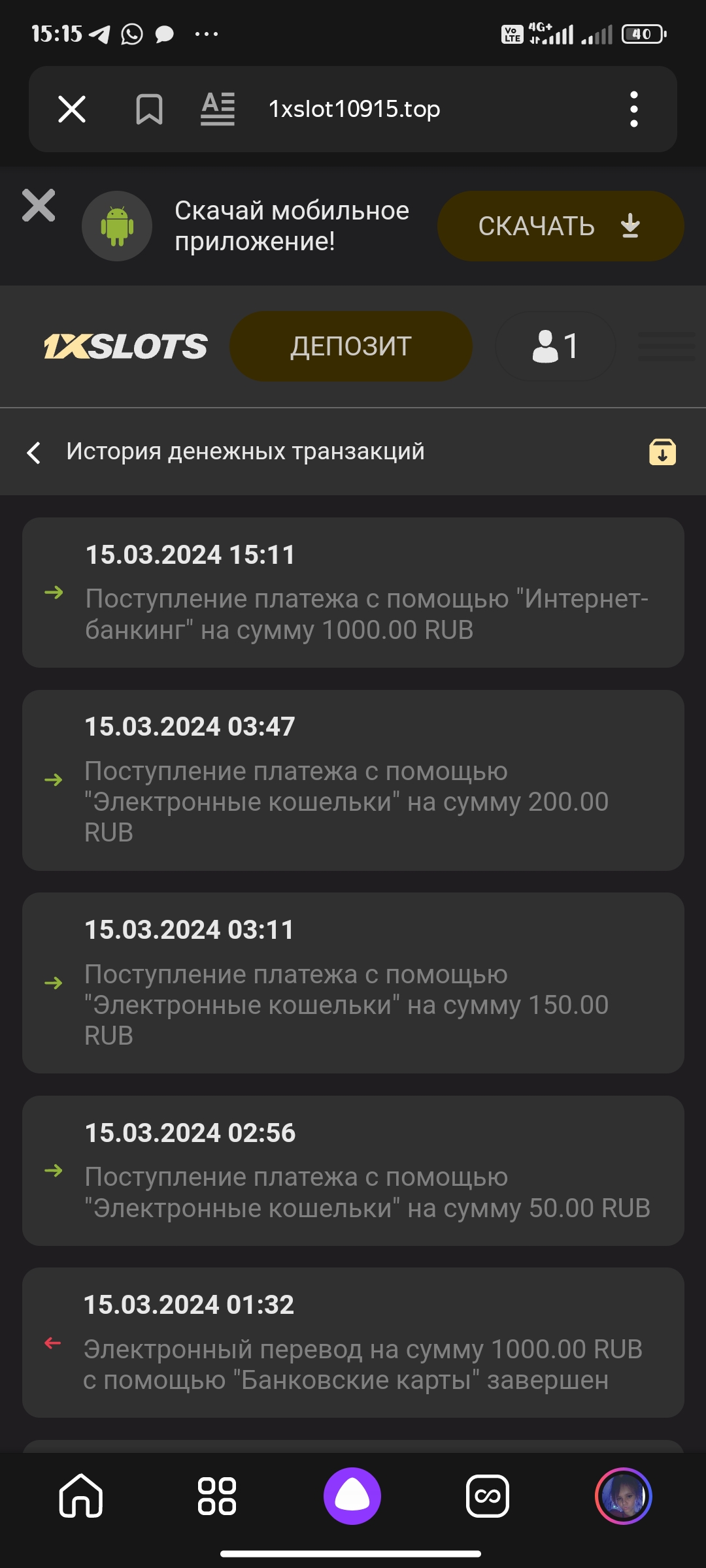This screenshot has height=1568, width=706.
Task: Visit the 1XSLOTS logo homepage link
Action: point(126,346)
